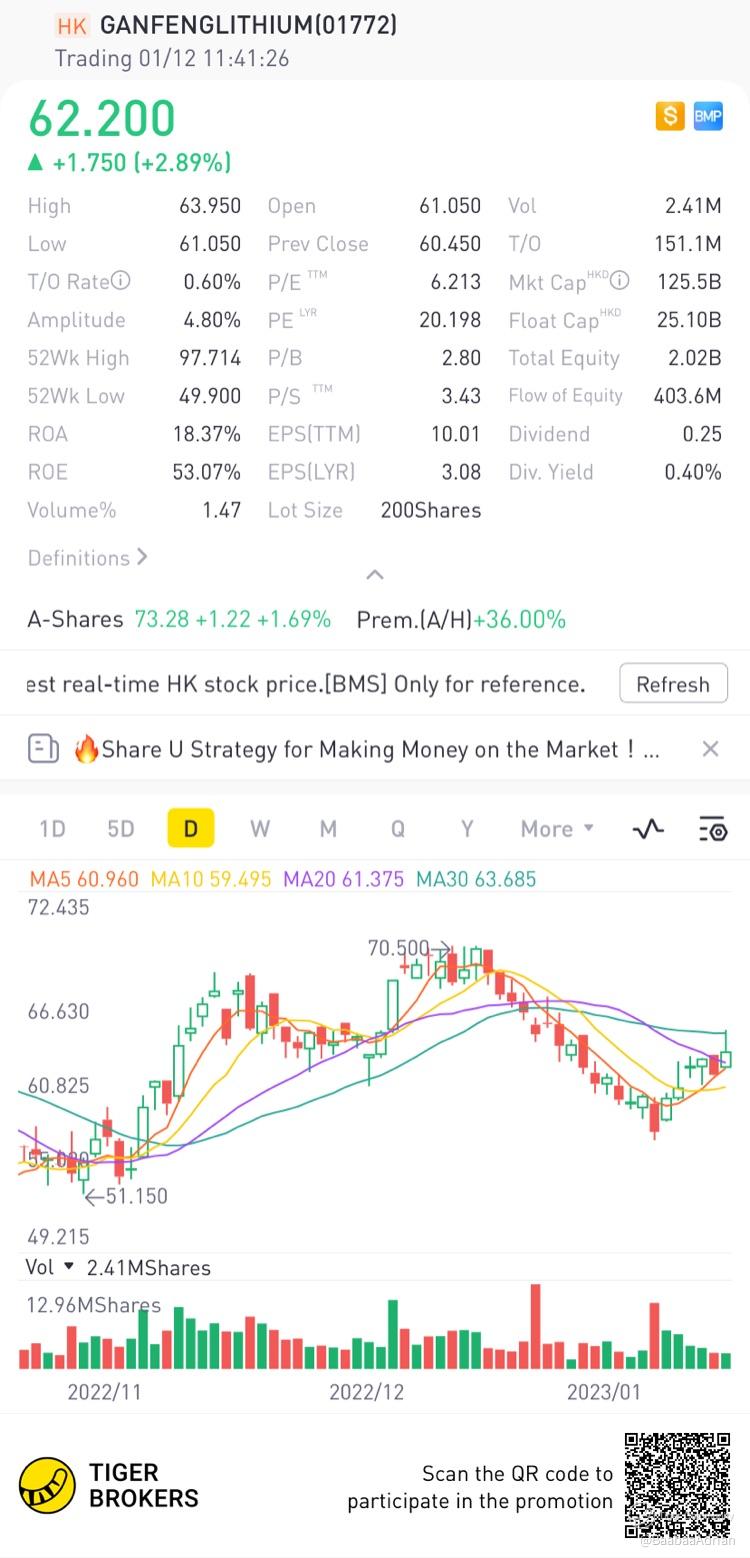Select the weekly W chart tab
The height and width of the screenshot is (1558, 750).
tap(260, 829)
